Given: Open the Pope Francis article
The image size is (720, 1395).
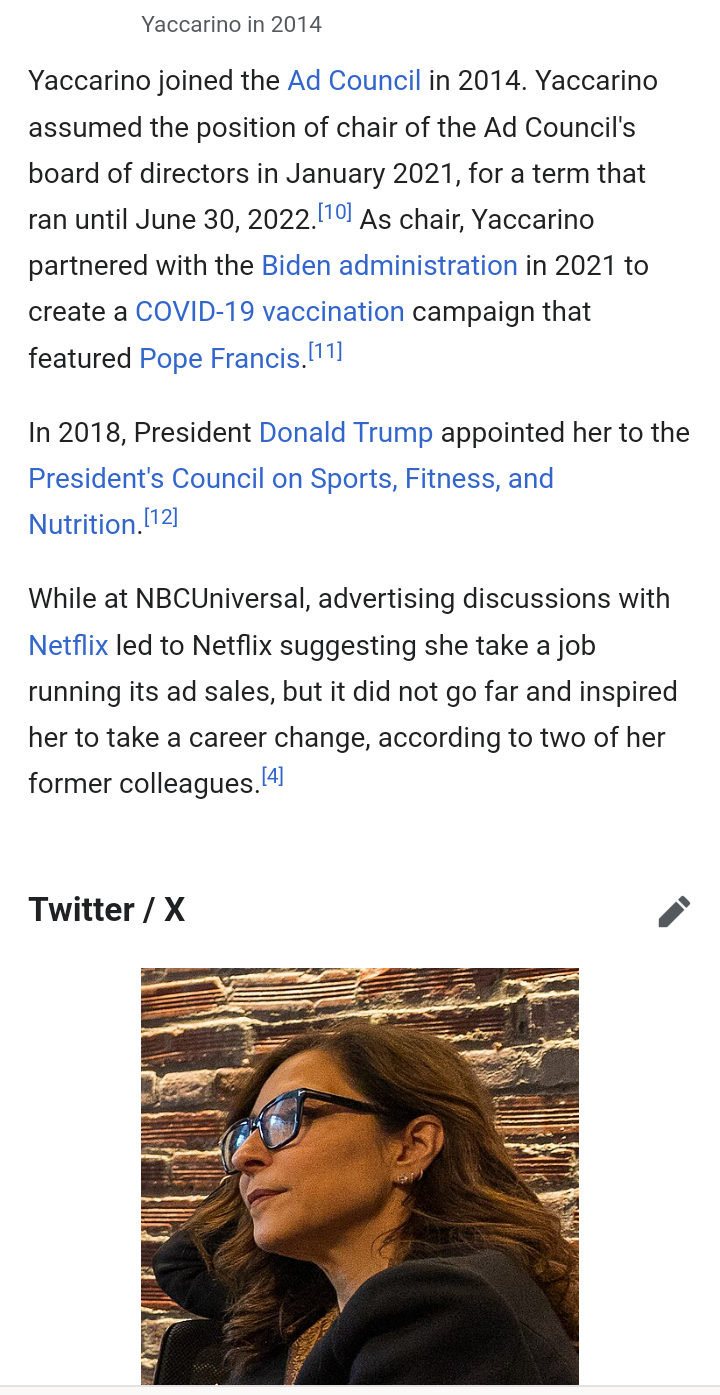Looking at the screenshot, I should click(x=220, y=358).
